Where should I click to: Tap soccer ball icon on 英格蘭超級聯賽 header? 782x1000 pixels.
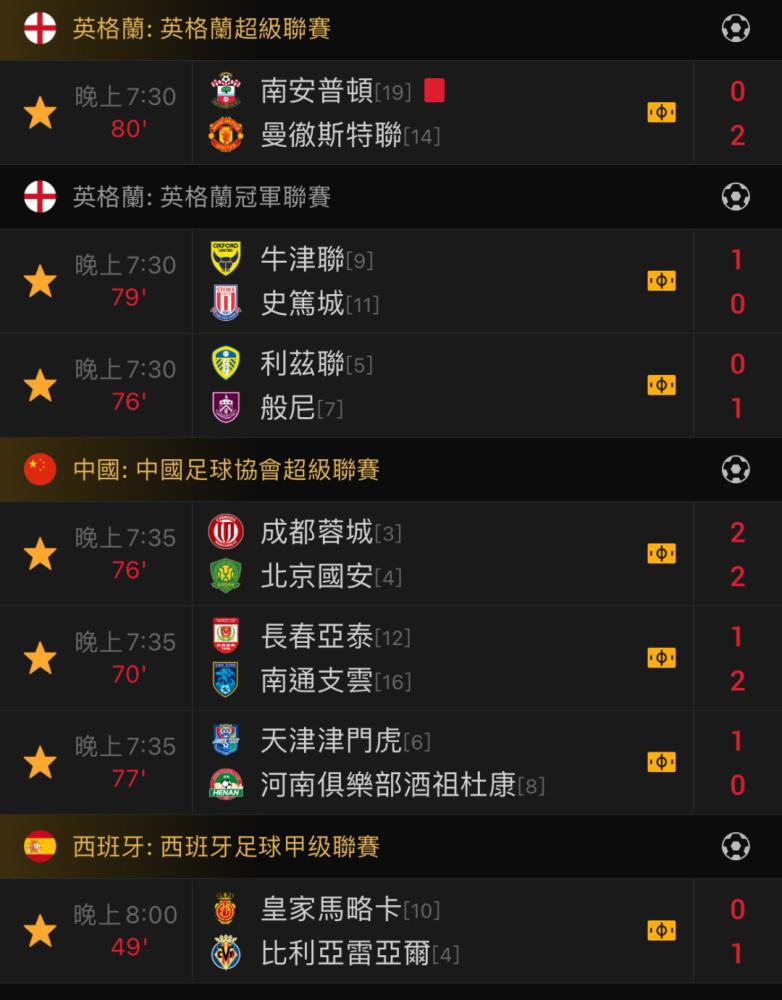[735, 29]
